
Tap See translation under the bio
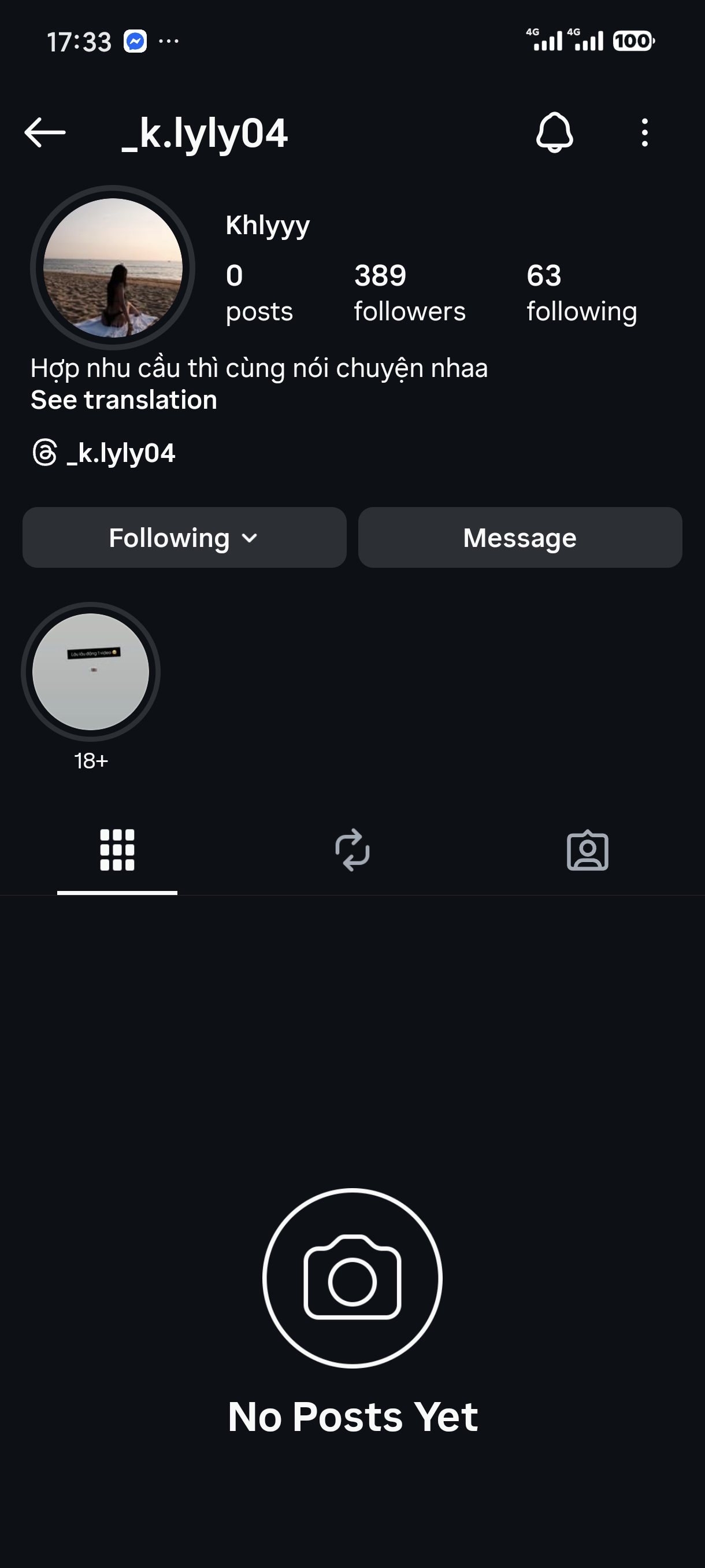(x=124, y=400)
